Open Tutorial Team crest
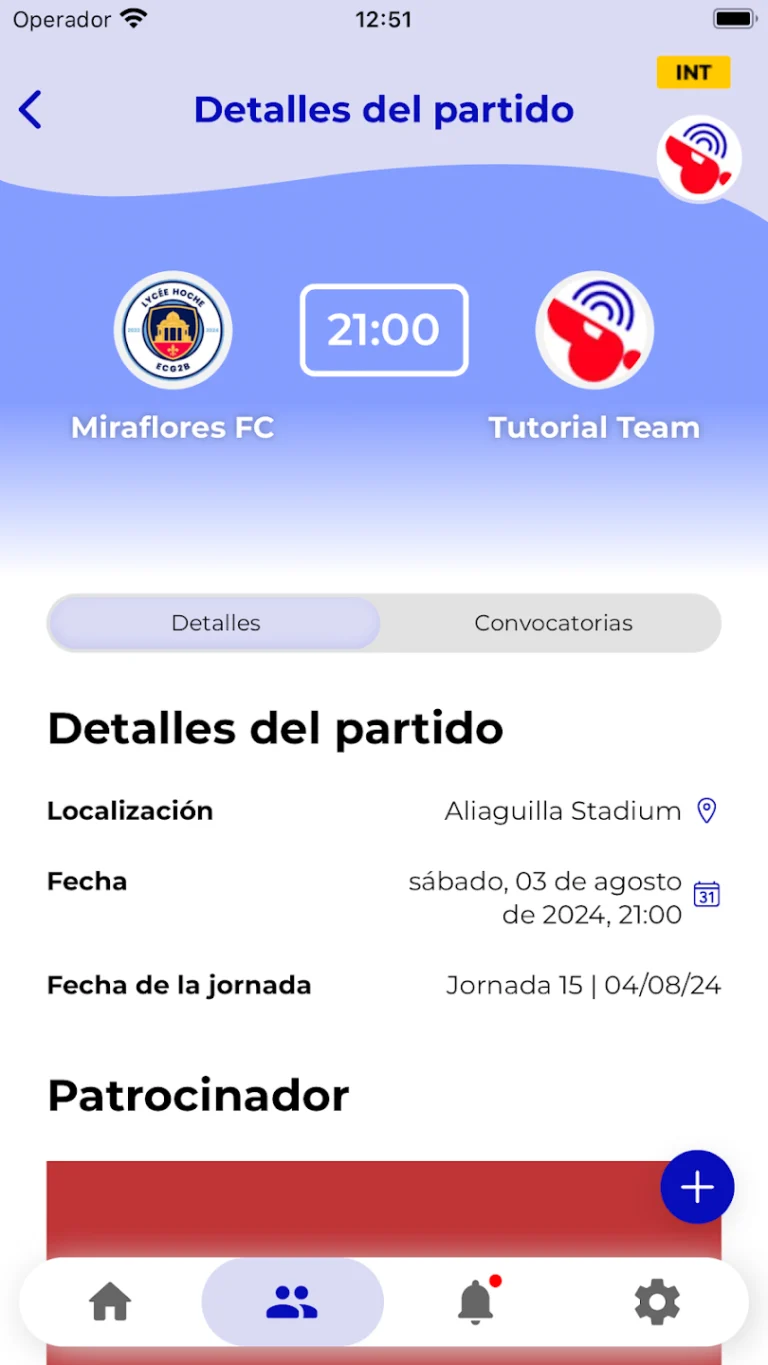This screenshot has width=768, height=1365. coord(595,330)
